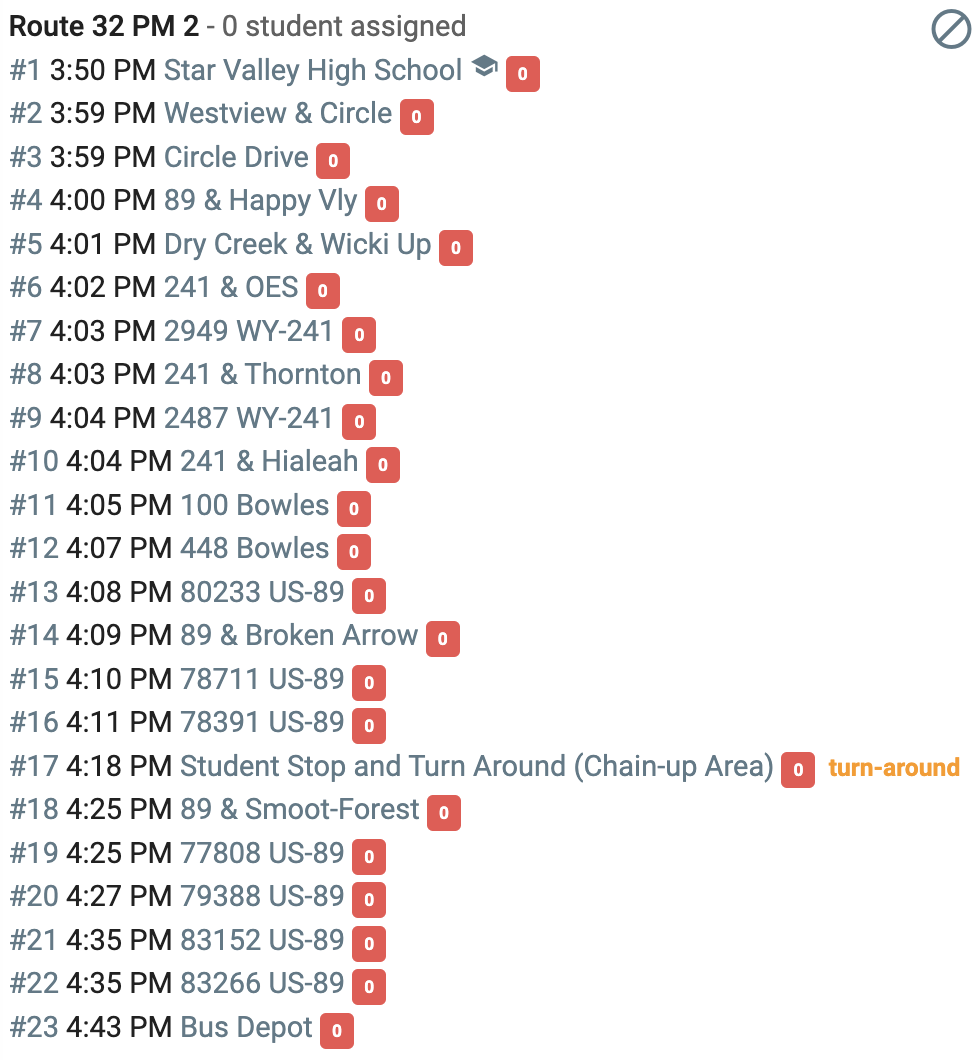Viewport: 980px width, 1060px height.
Task: Tap the student count badge for Circle Drive
Action: pos(333,161)
